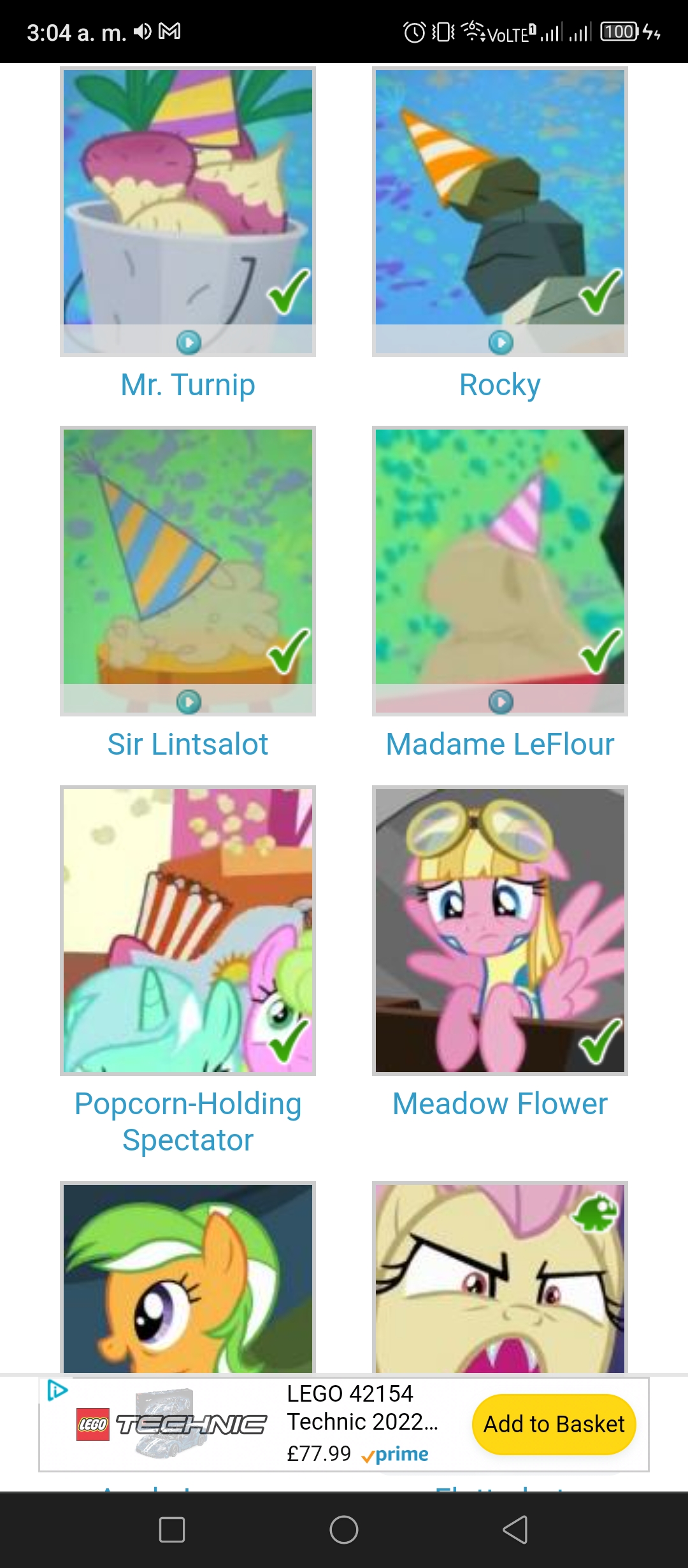
Task: Play the clip under Madame LeFlour's picture
Action: tap(501, 702)
